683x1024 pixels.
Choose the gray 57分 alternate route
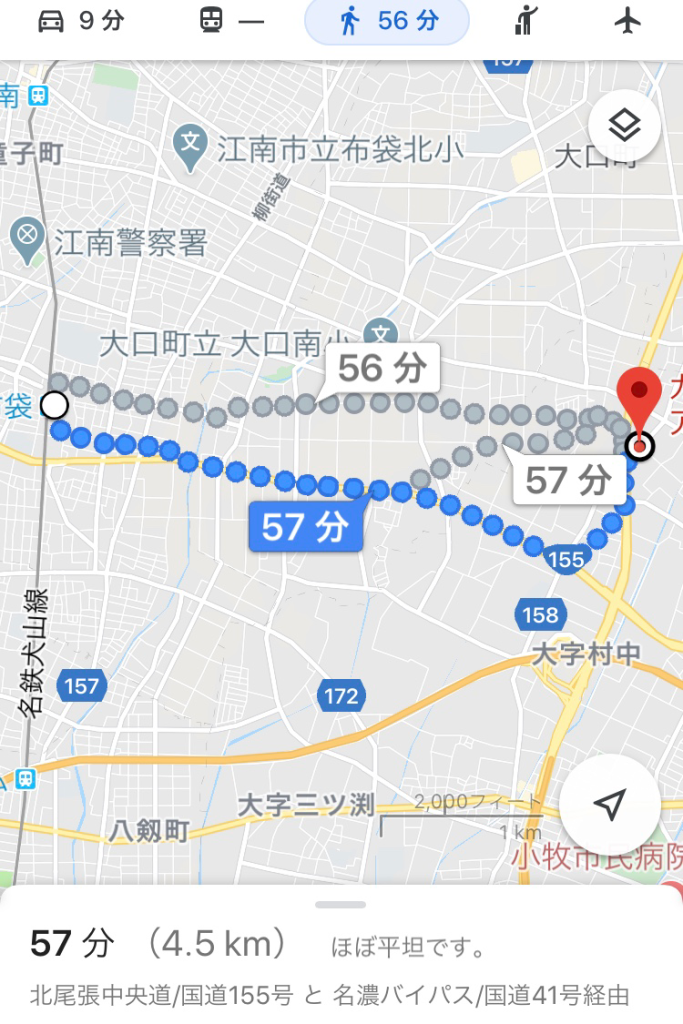point(568,481)
